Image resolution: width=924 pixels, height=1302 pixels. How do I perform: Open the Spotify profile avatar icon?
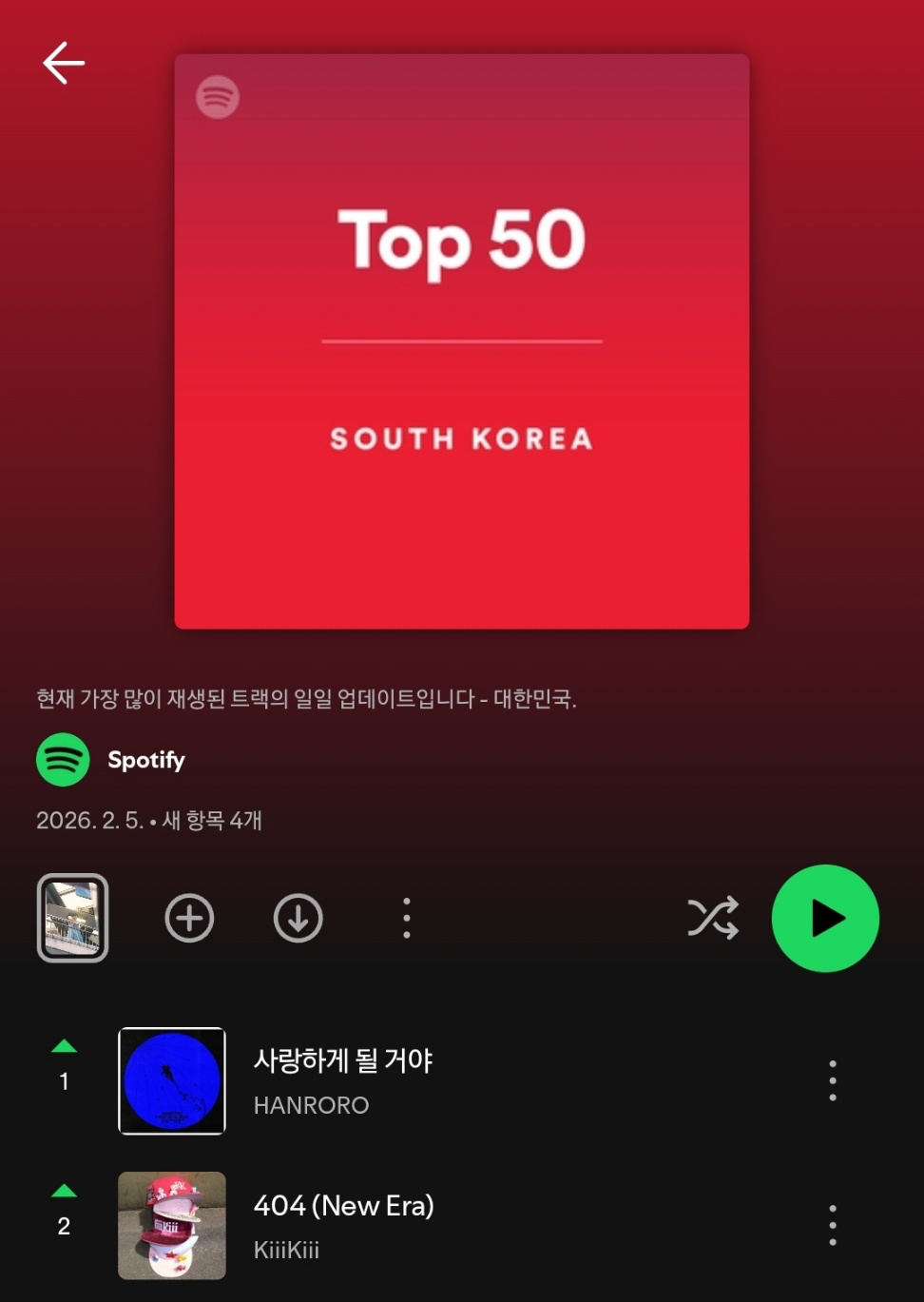pos(62,759)
